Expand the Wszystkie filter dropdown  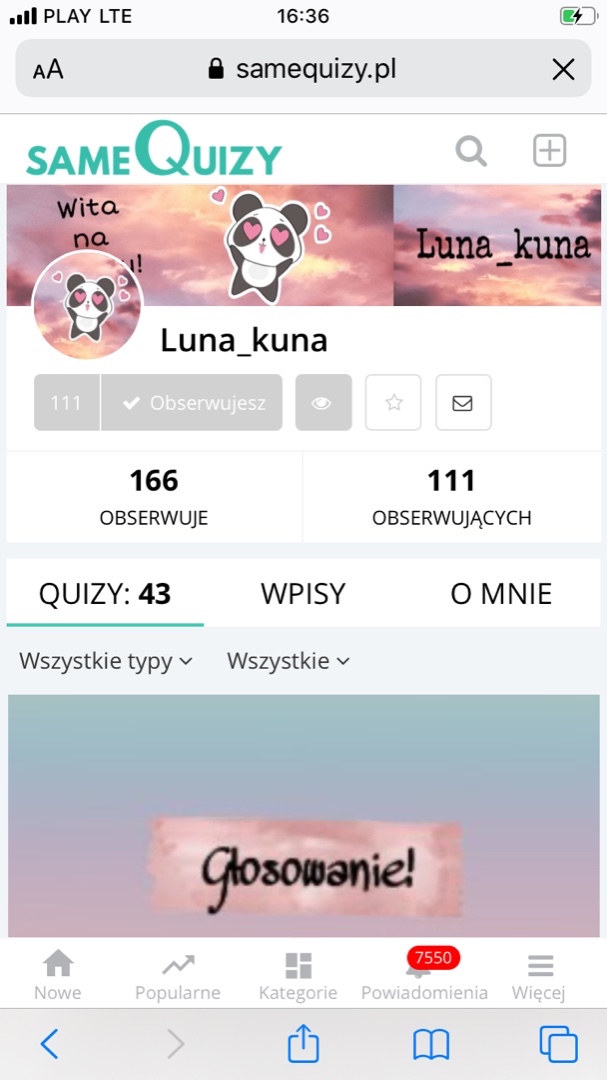pos(289,661)
